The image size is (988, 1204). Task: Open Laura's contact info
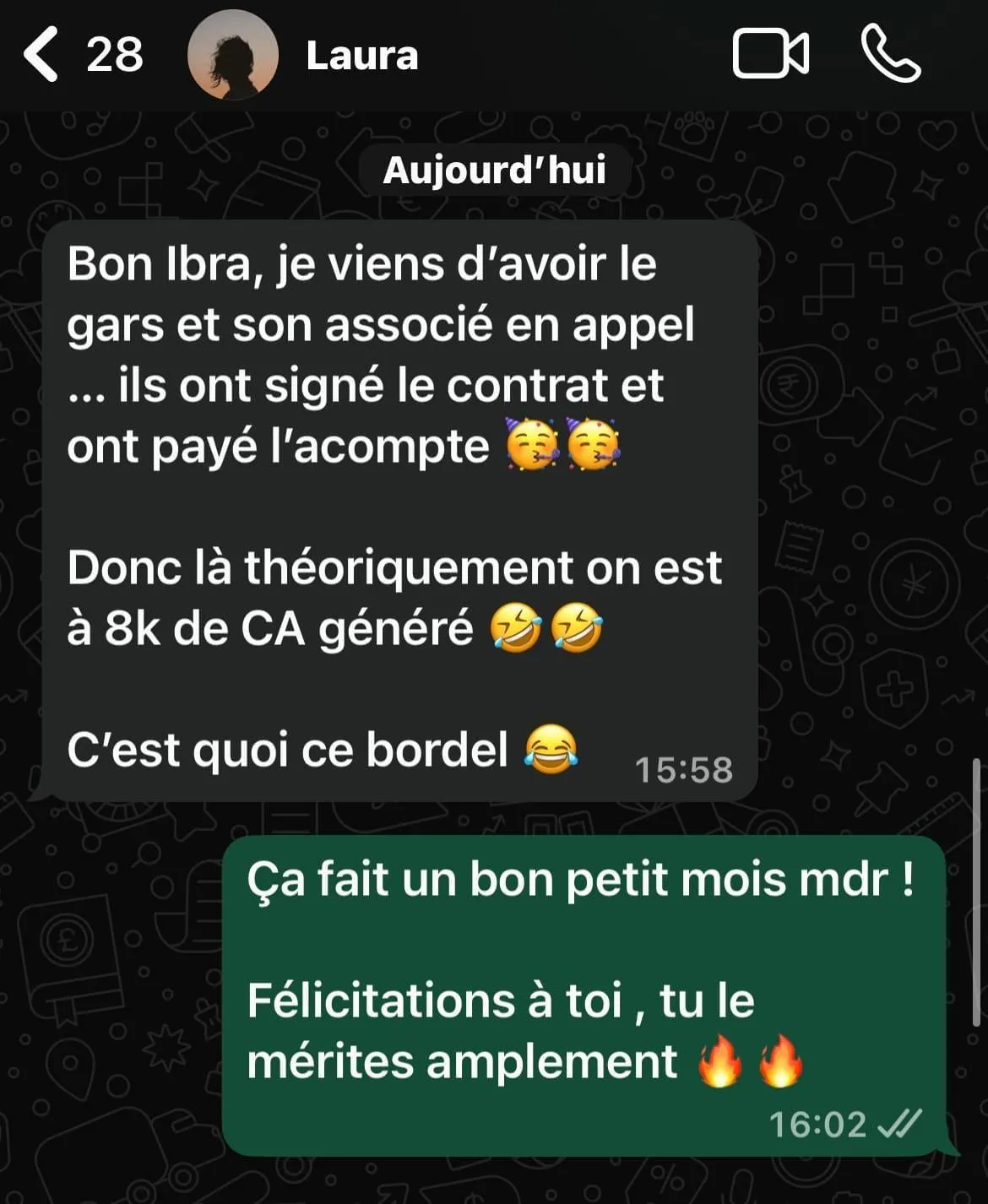coord(361,56)
